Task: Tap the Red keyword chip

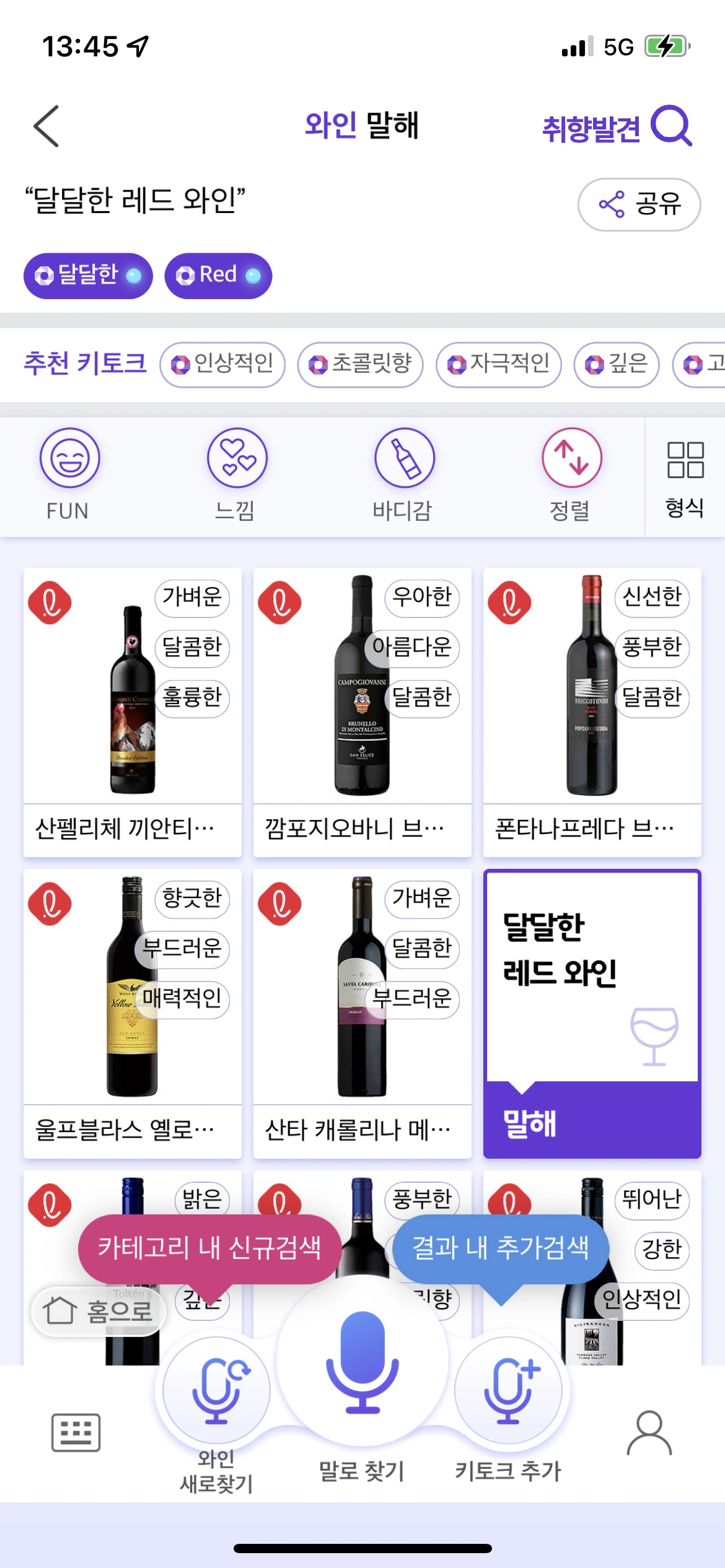Action: pos(217,276)
